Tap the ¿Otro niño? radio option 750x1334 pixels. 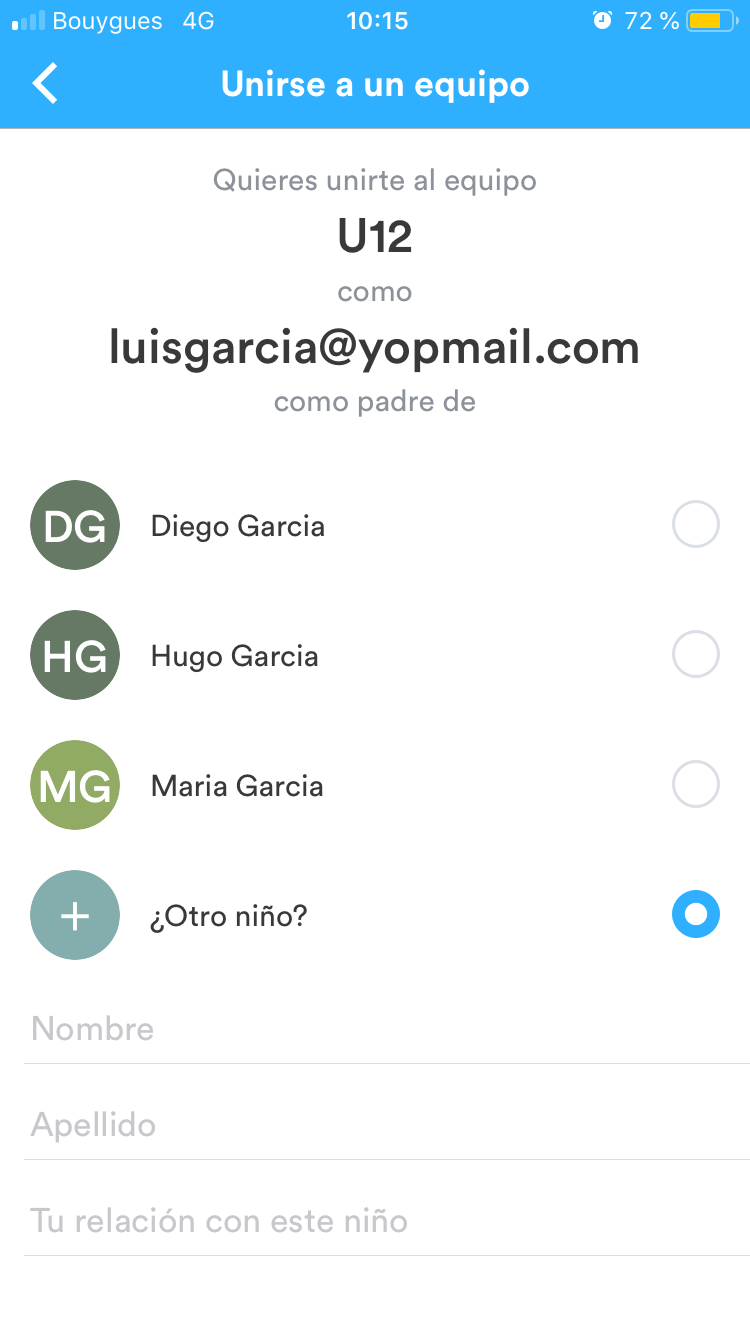pos(695,915)
